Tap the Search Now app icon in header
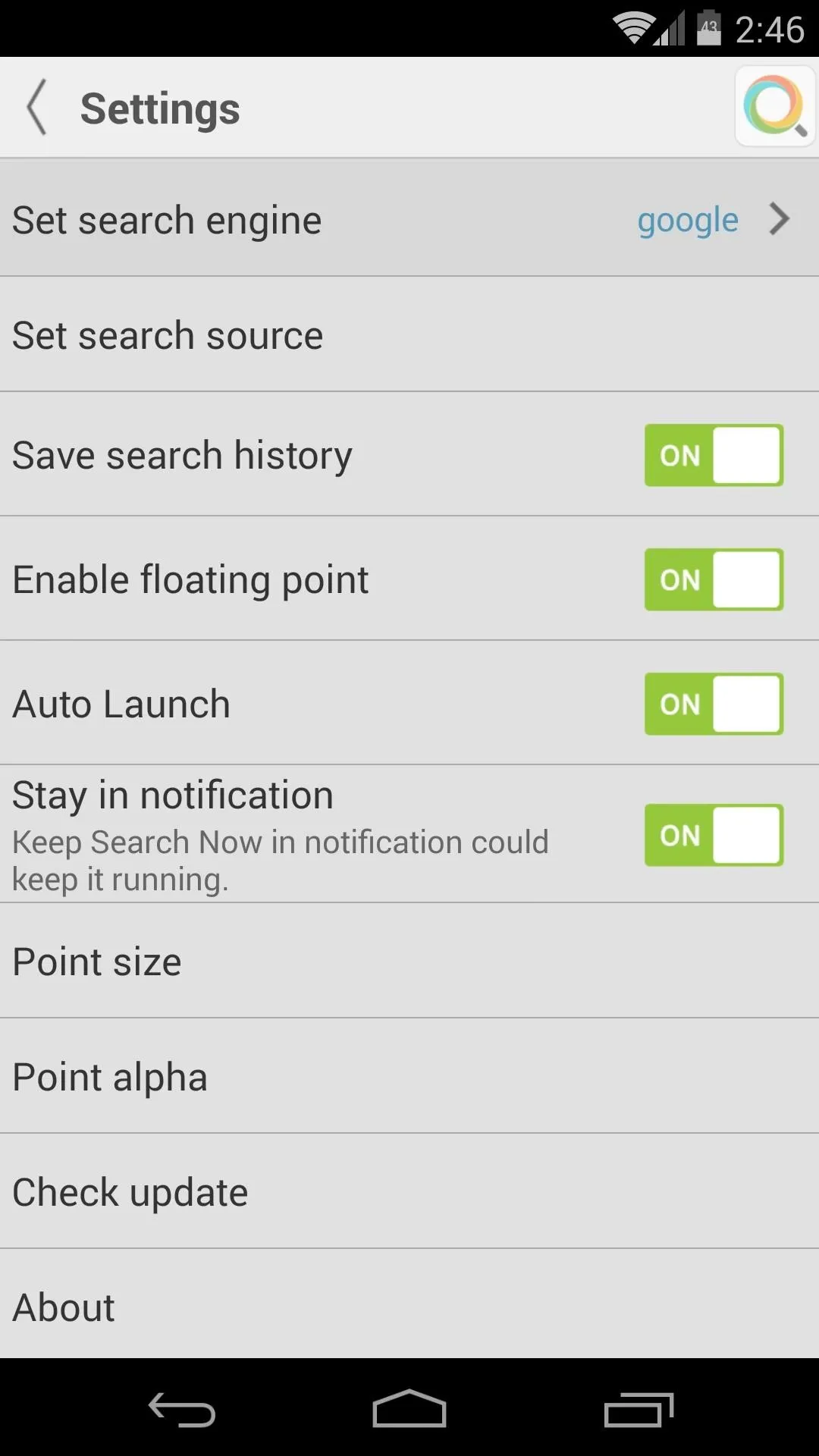The width and height of the screenshot is (819, 1456). click(775, 106)
